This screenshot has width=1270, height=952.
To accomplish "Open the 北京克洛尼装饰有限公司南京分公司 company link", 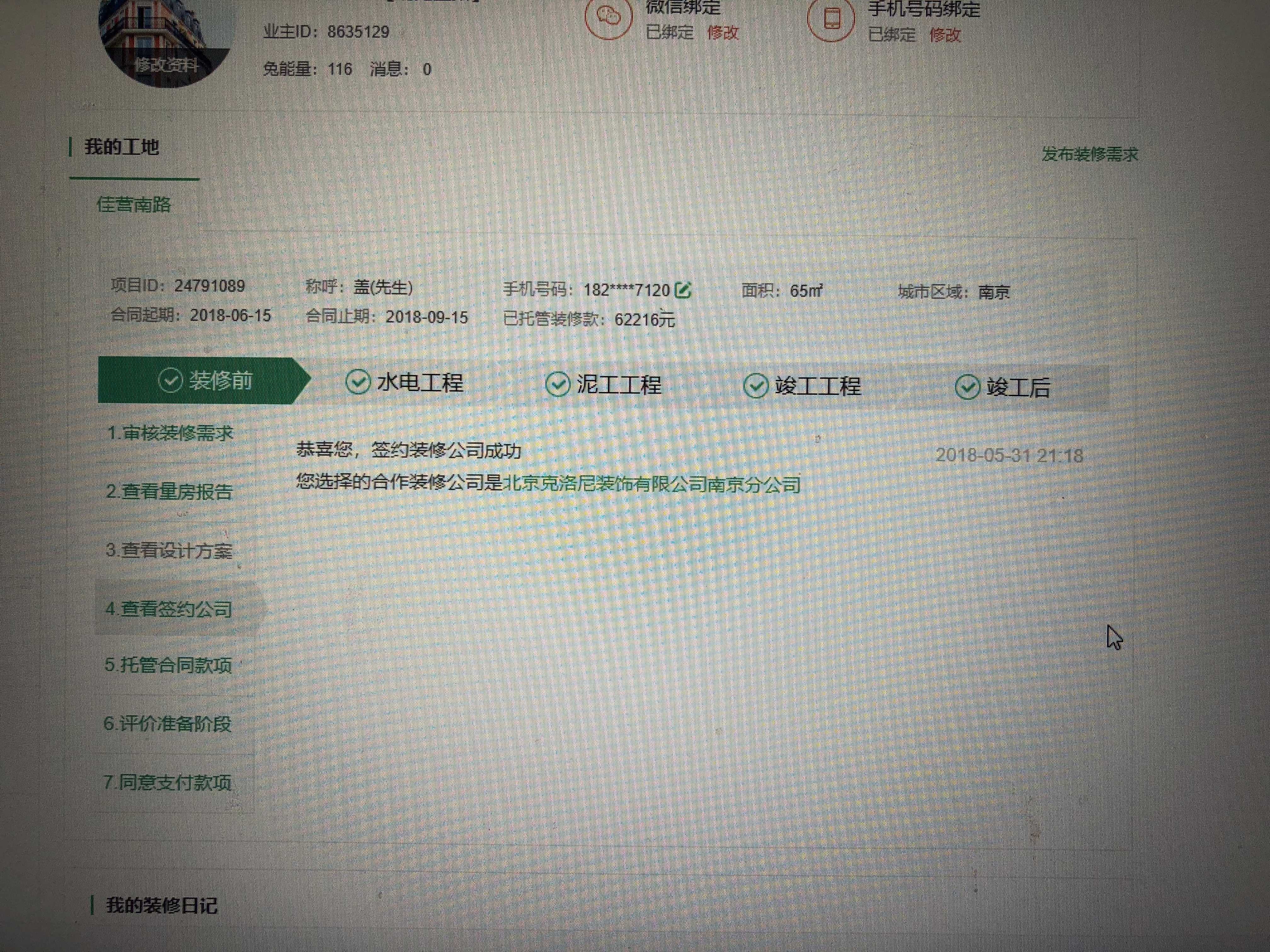I will coord(652,484).
